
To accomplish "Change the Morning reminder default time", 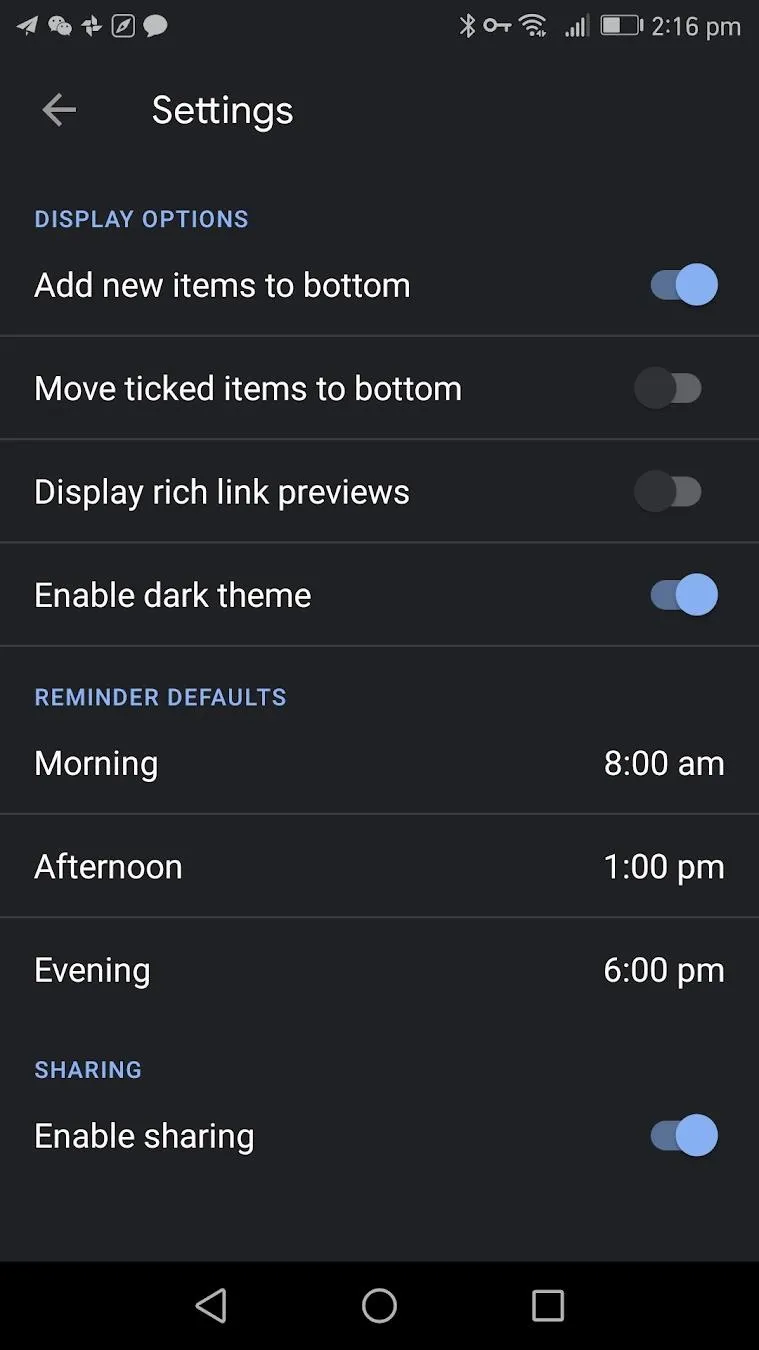I will pos(379,763).
